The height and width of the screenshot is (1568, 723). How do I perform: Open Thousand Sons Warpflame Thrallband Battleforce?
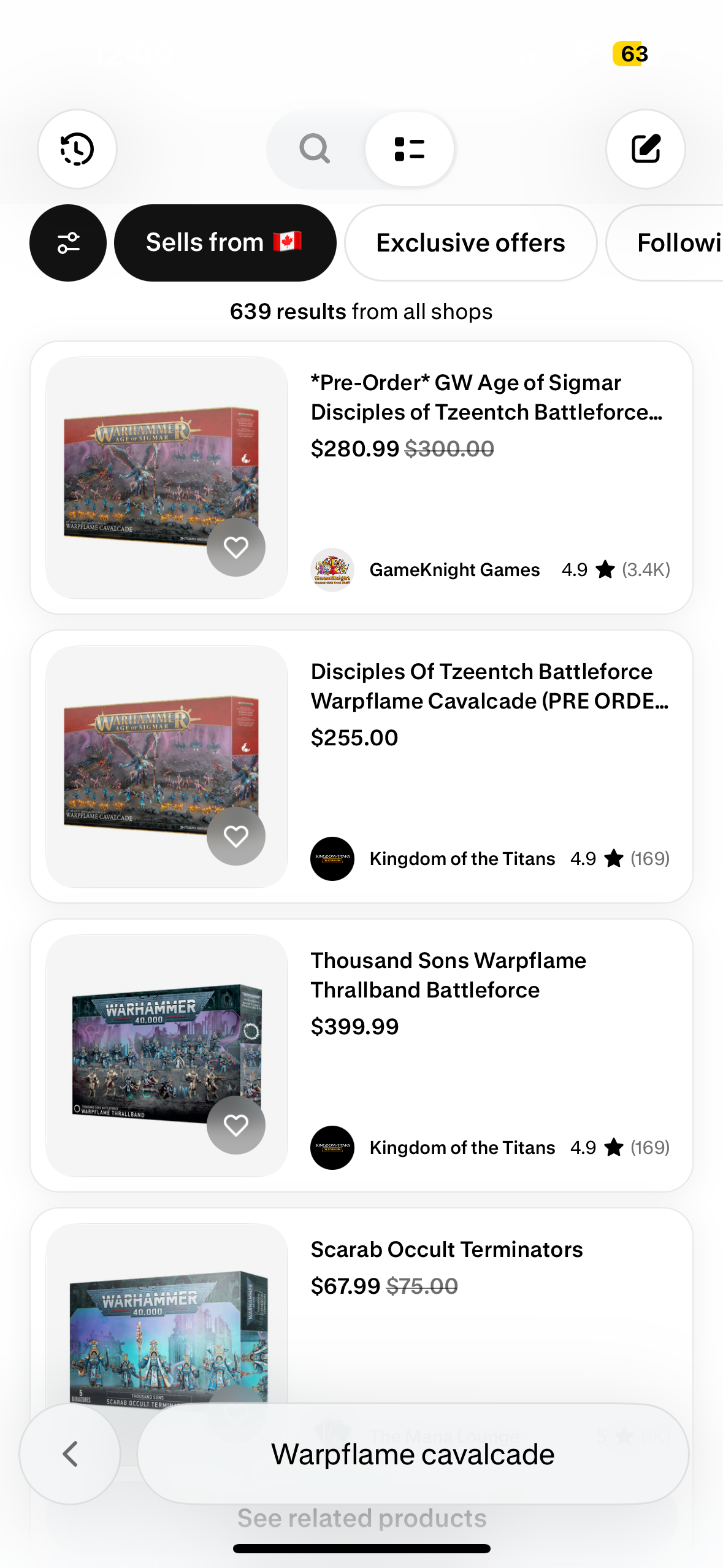tap(362, 1055)
